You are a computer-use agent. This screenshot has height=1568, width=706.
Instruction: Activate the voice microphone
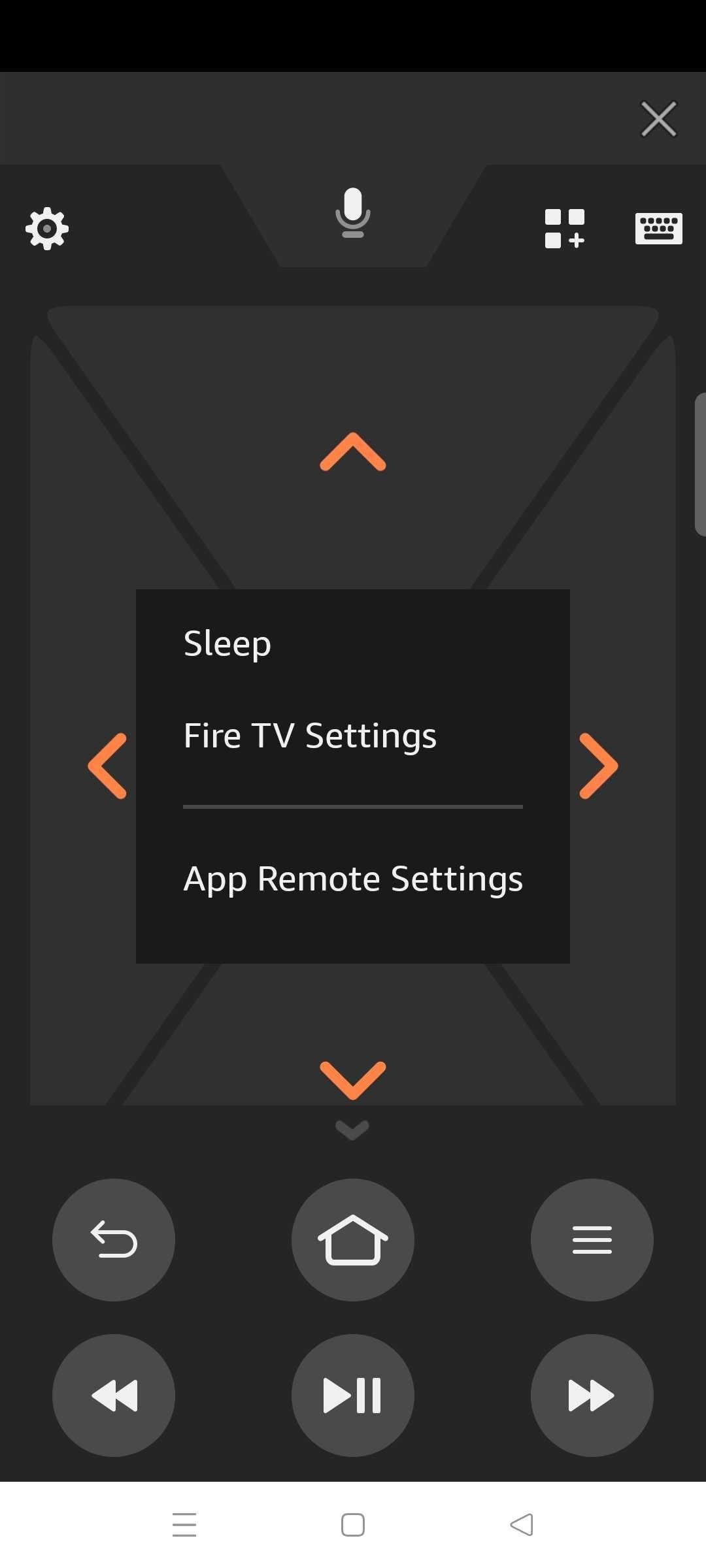point(353,213)
